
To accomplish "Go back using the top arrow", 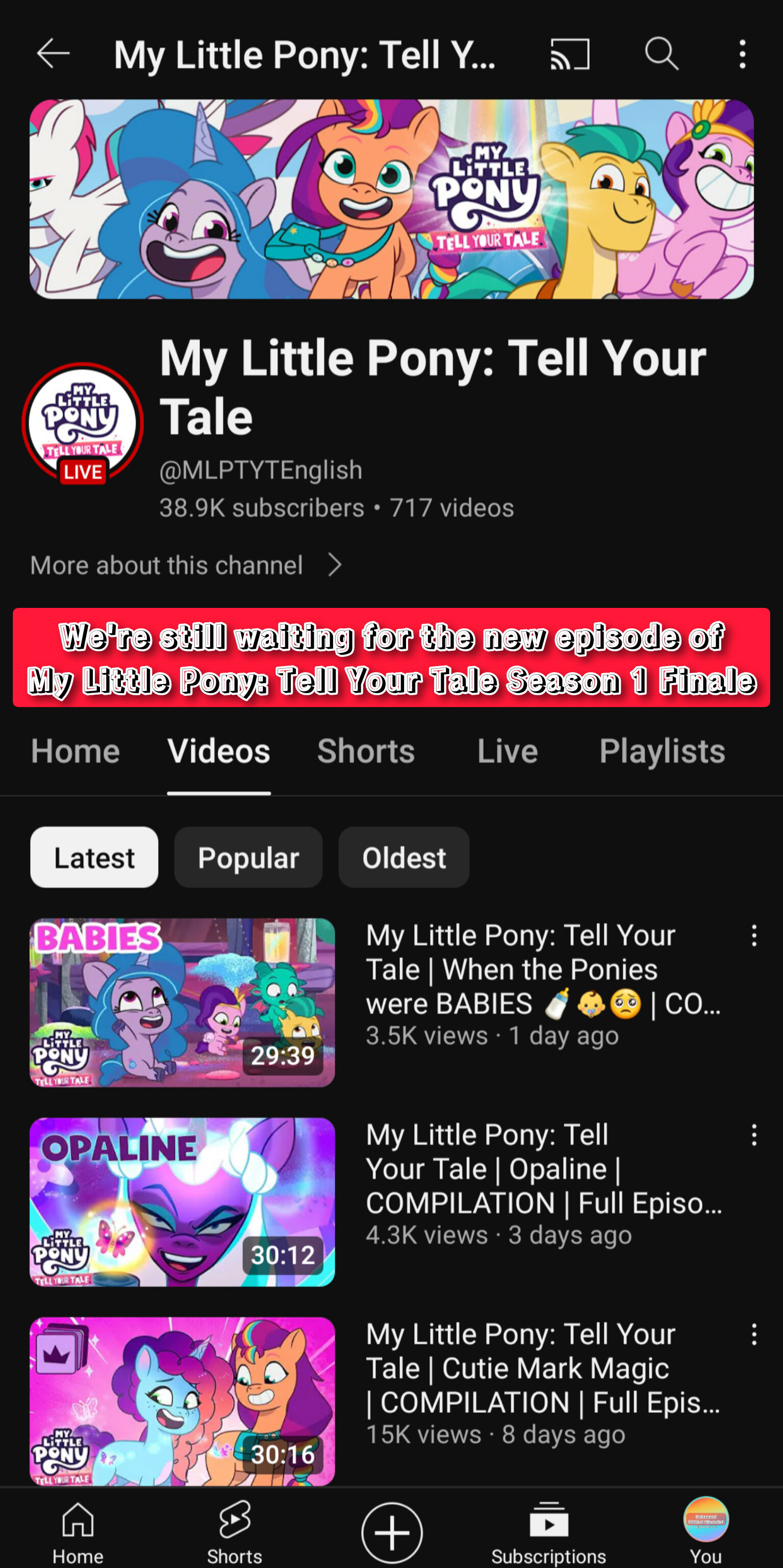I will click(x=53, y=54).
